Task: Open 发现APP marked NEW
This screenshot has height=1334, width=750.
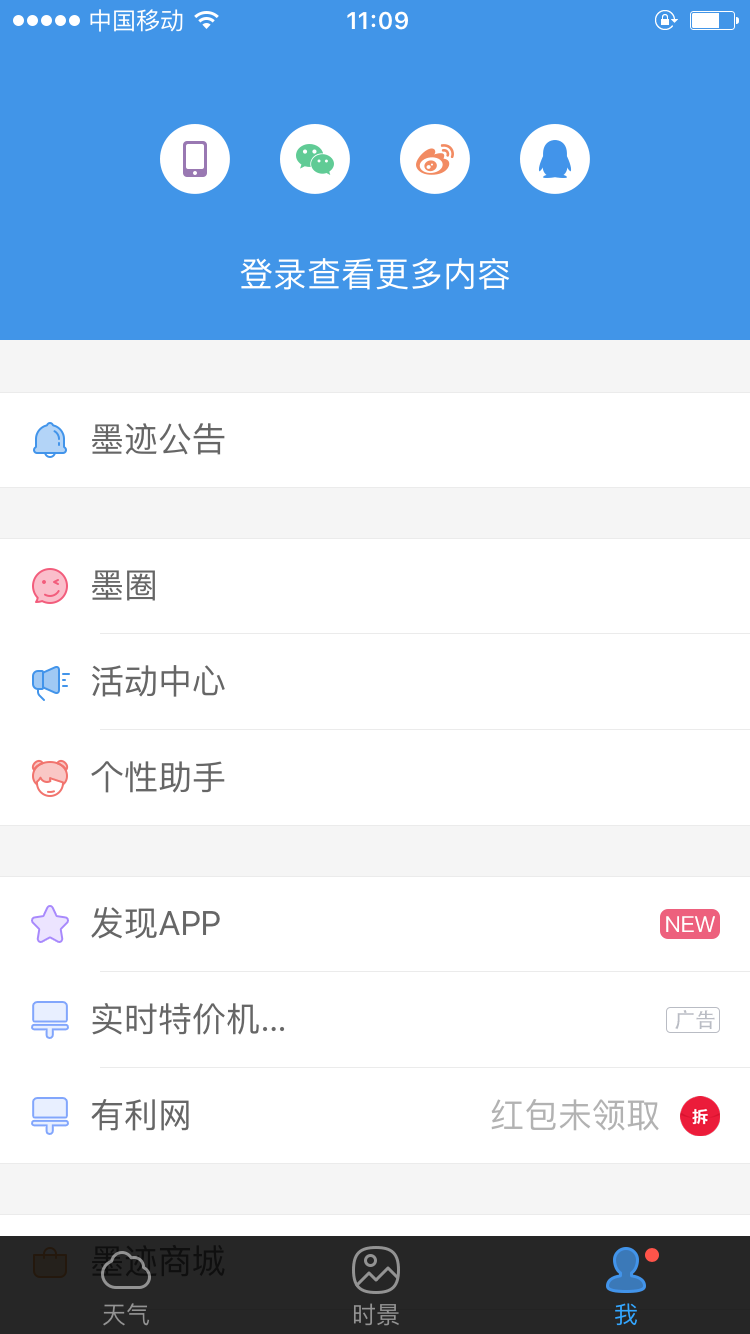Action: (x=375, y=924)
